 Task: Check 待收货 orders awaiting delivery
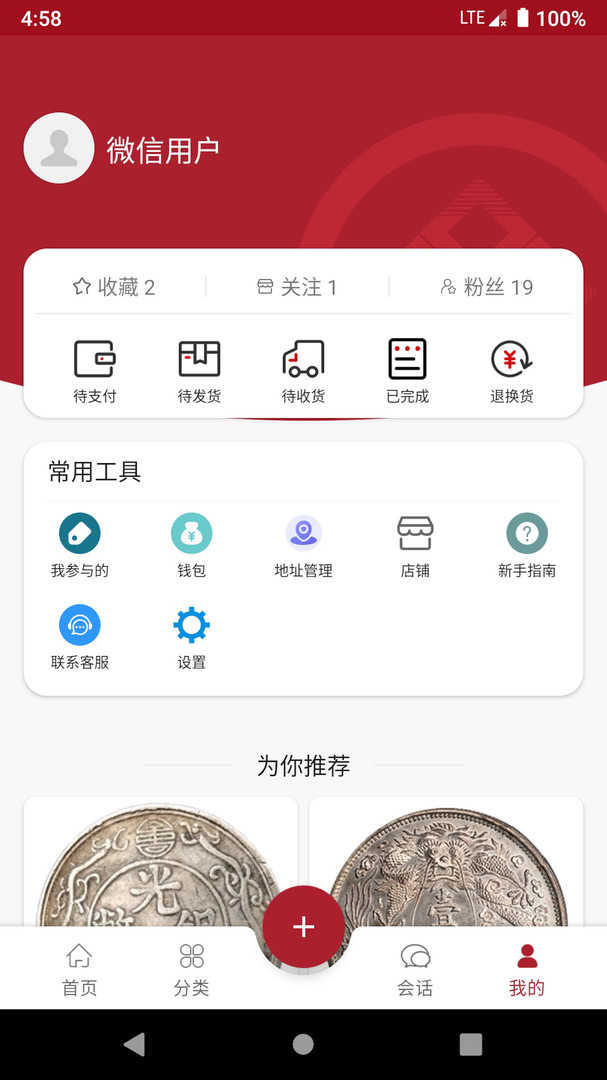(x=303, y=371)
